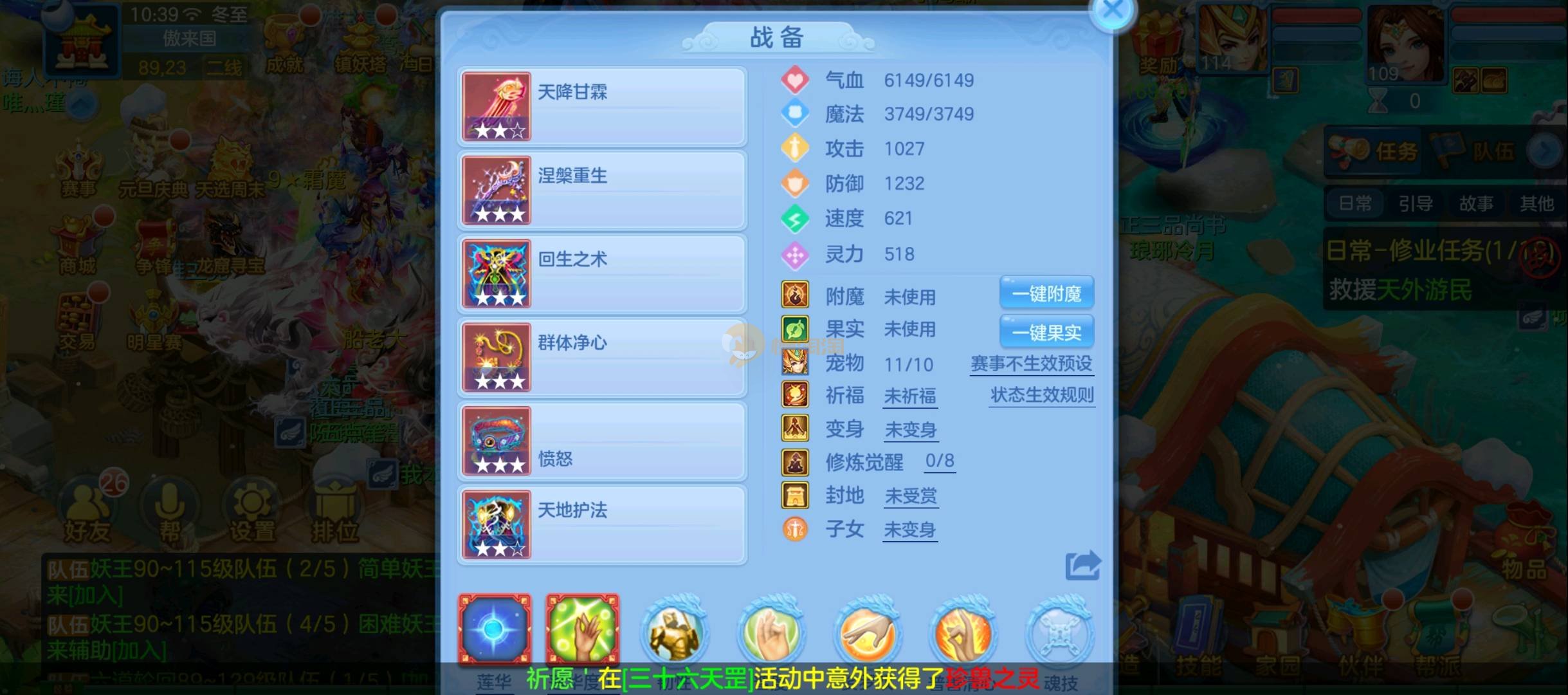Choose the 群体净心 skill slot
This screenshot has width=1568, height=695.
tap(602, 358)
